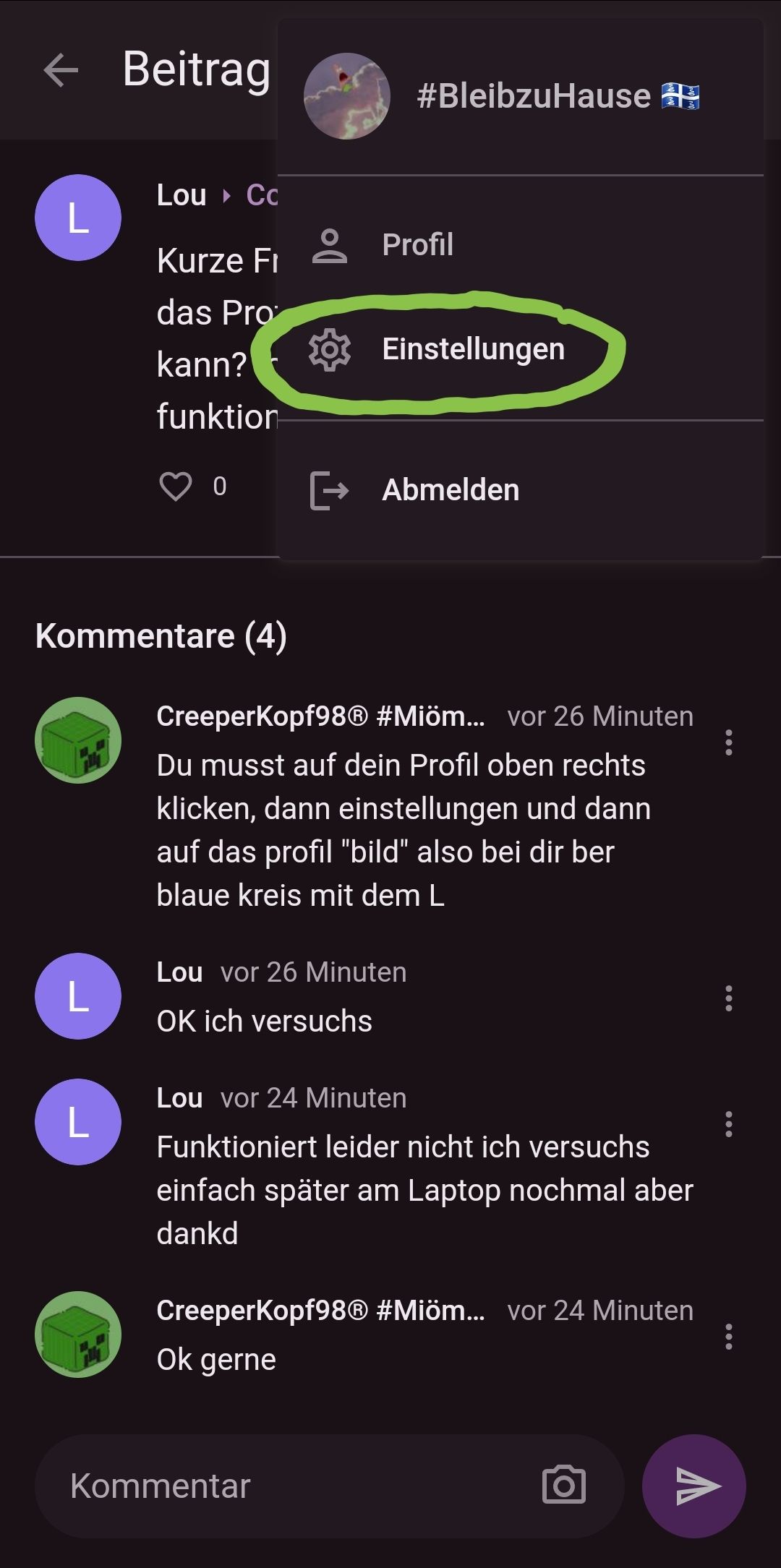Image resolution: width=781 pixels, height=1568 pixels.
Task: Select Abmelden to log out
Action: click(448, 490)
